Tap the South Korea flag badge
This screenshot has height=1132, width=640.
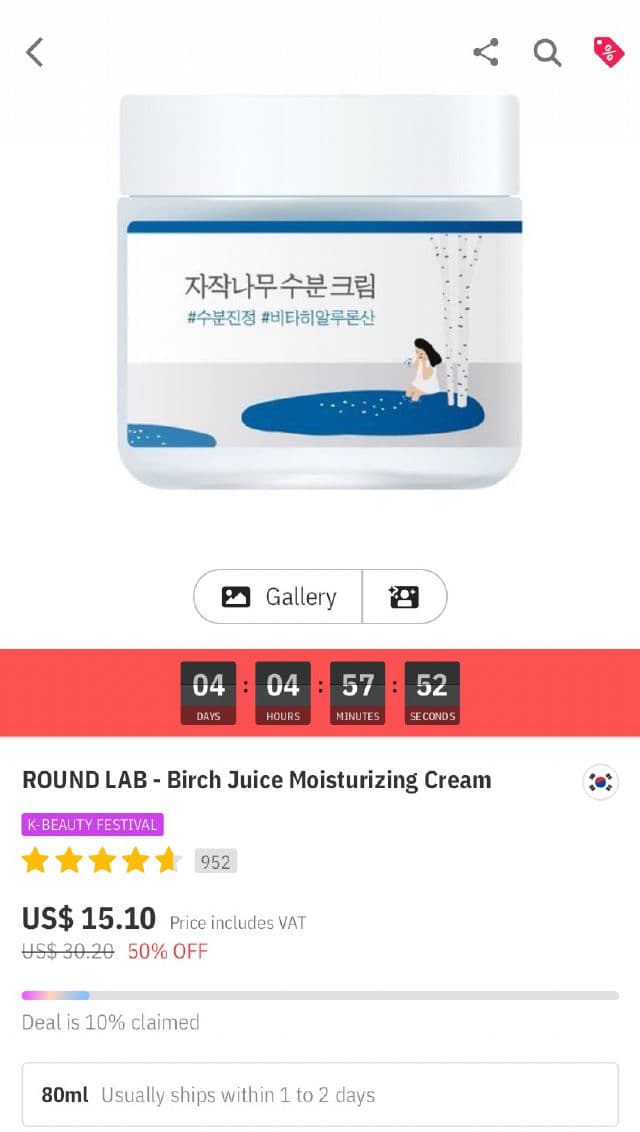(600, 782)
